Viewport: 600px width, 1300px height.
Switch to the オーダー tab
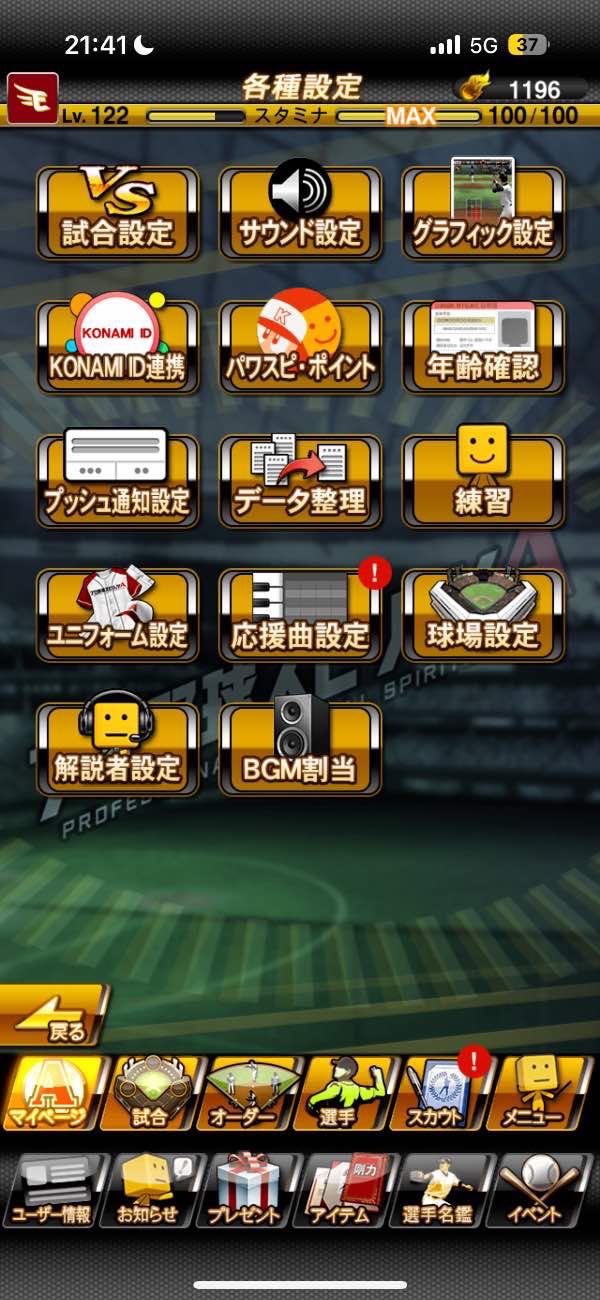pyautogui.click(x=249, y=1093)
